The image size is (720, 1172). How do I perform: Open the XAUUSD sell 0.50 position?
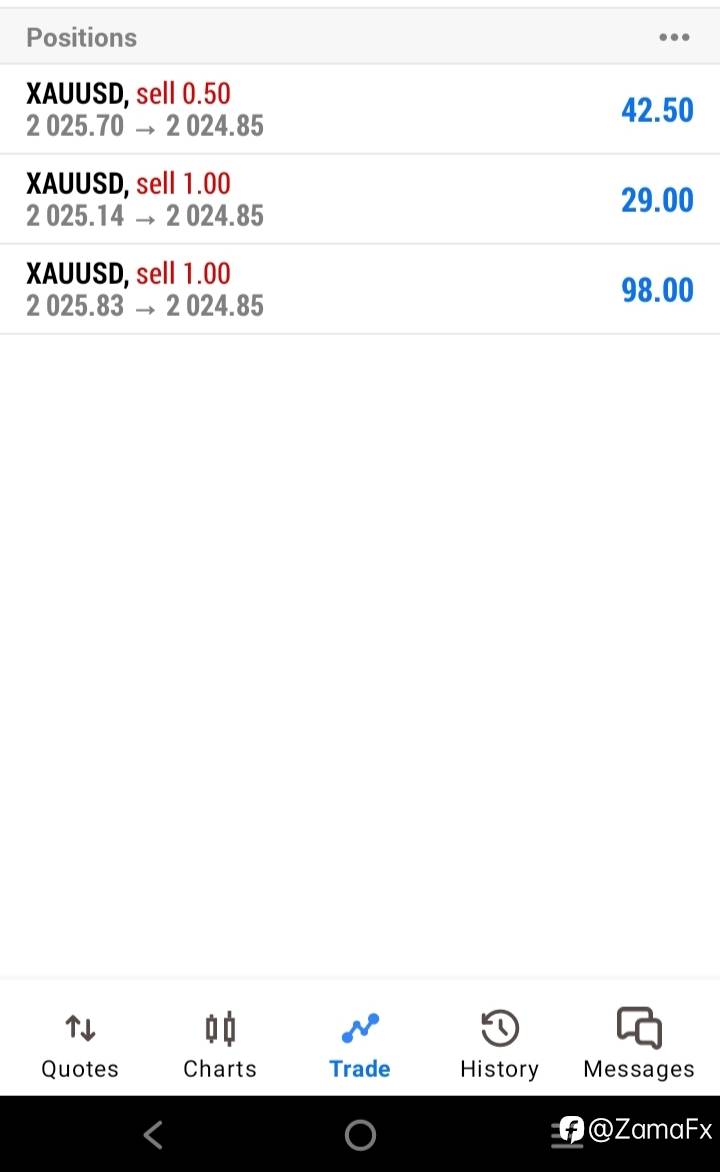[x=360, y=109]
